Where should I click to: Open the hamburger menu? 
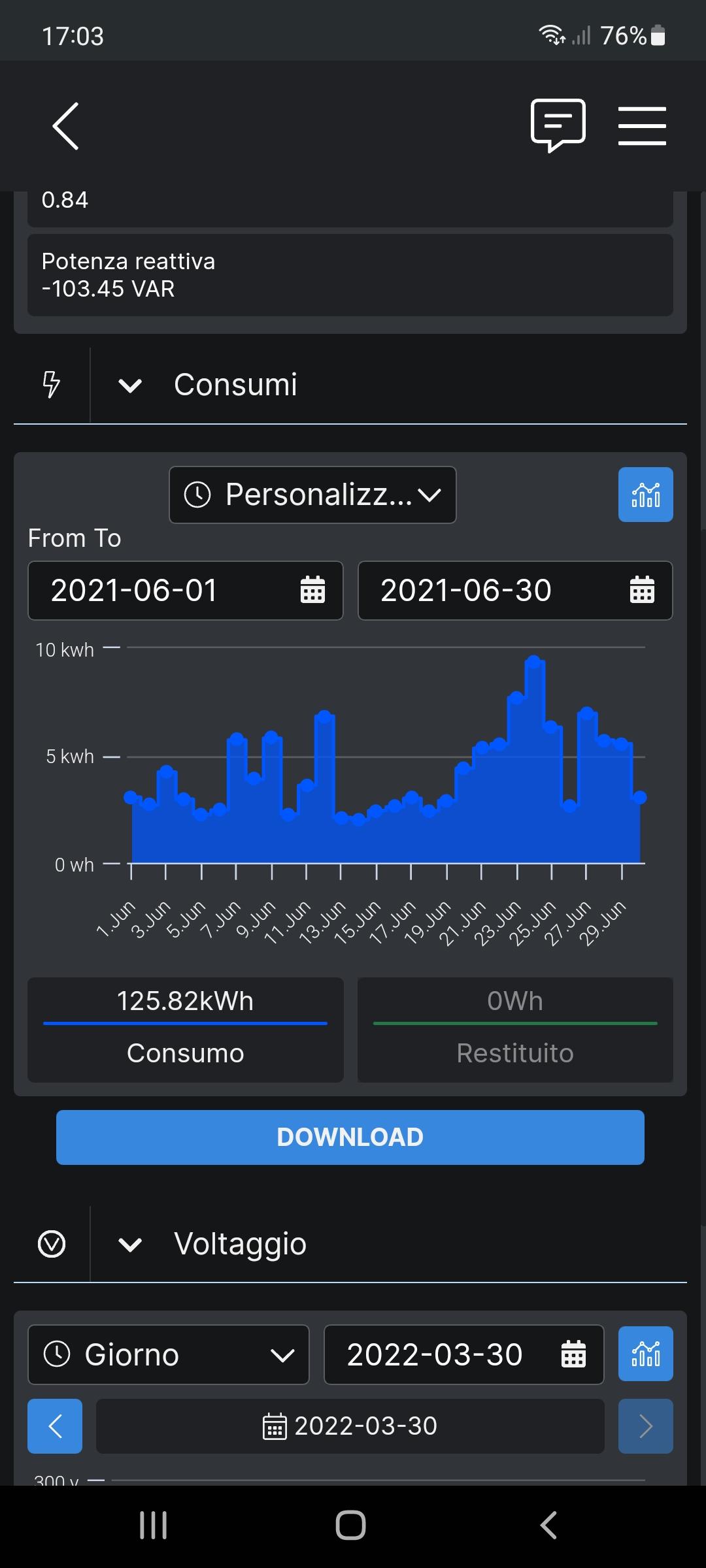tap(642, 126)
